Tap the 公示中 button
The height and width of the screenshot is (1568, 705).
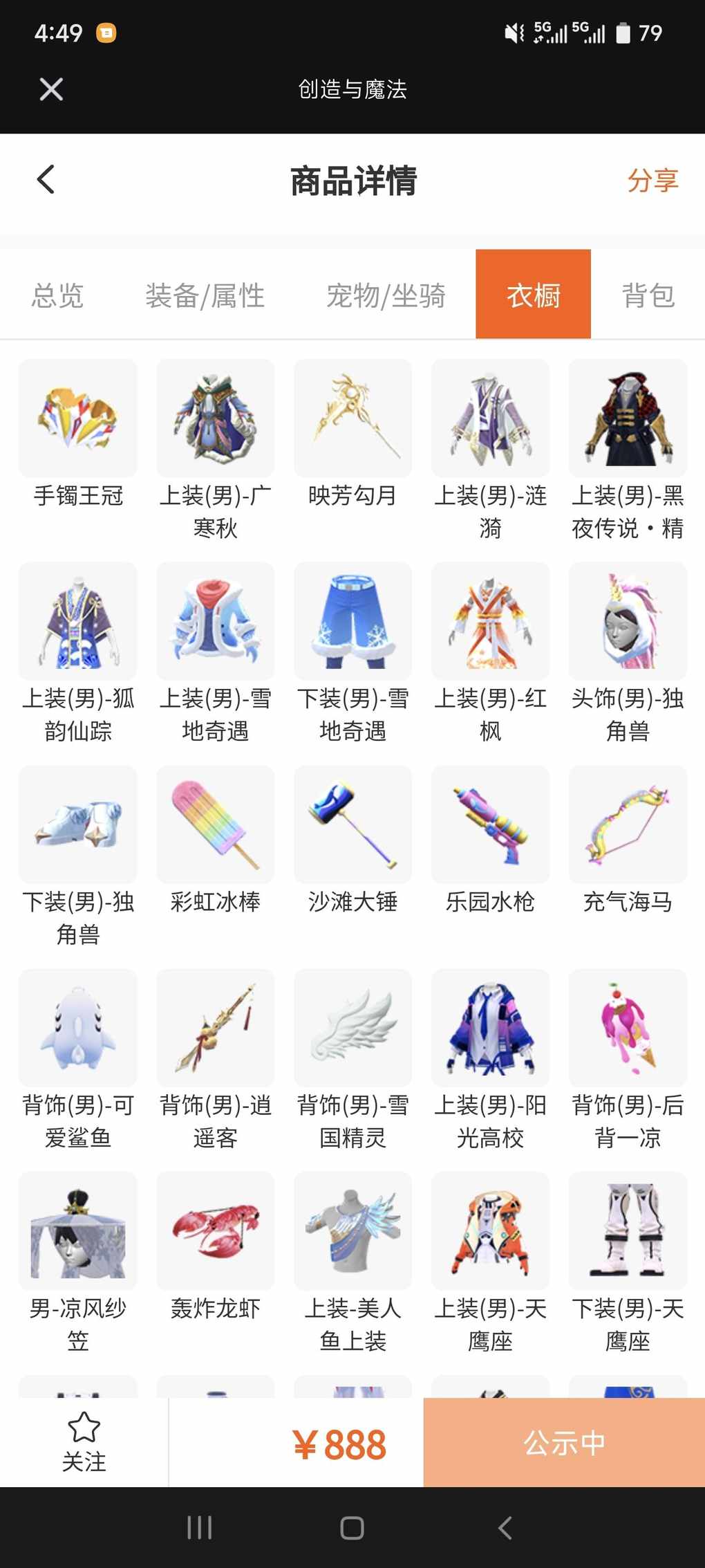click(564, 1442)
